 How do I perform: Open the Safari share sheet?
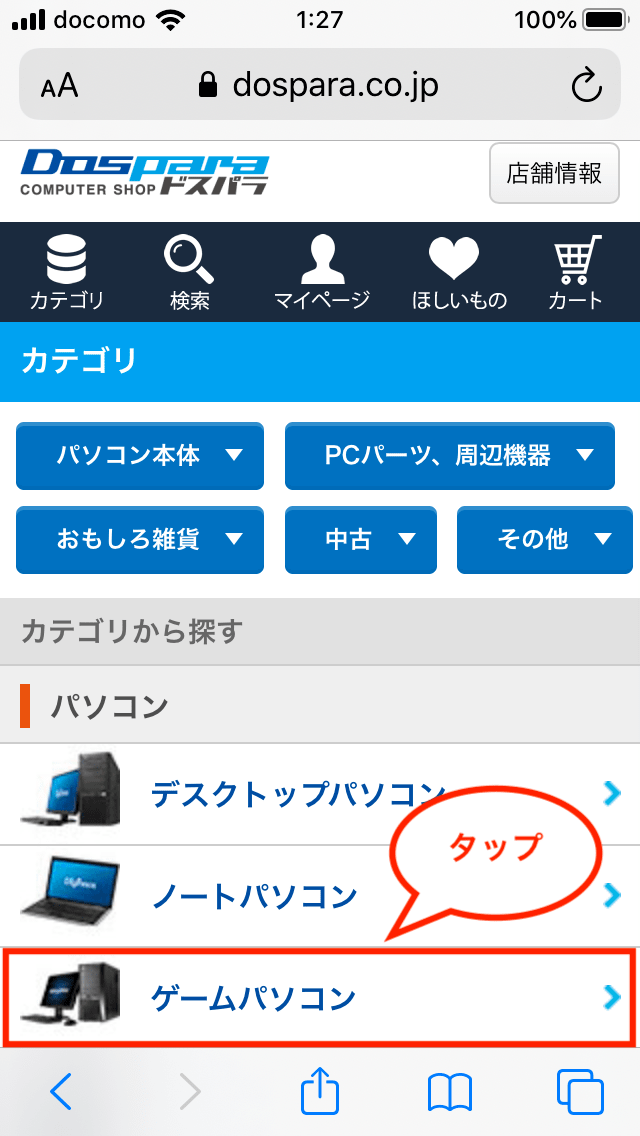[320, 1091]
